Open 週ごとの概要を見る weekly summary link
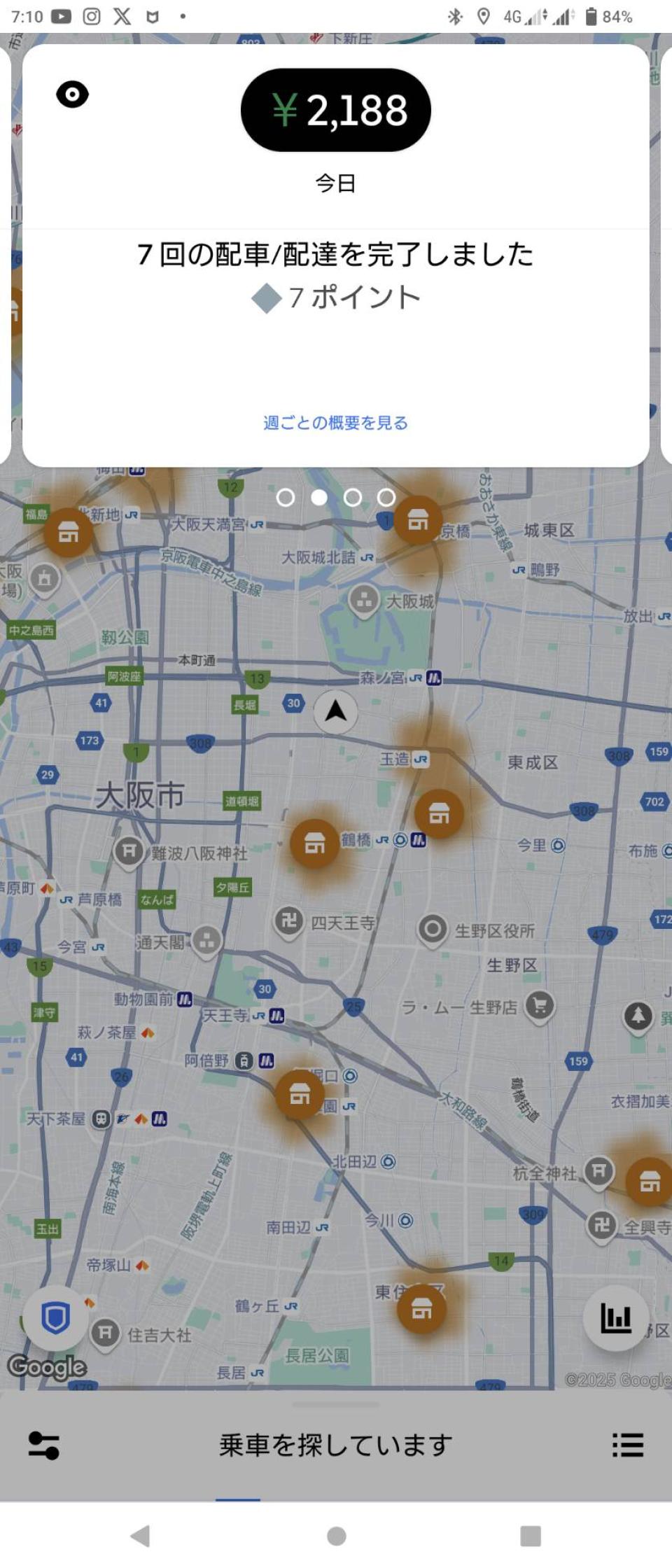This screenshot has width=672, height=1568. click(335, 423)
